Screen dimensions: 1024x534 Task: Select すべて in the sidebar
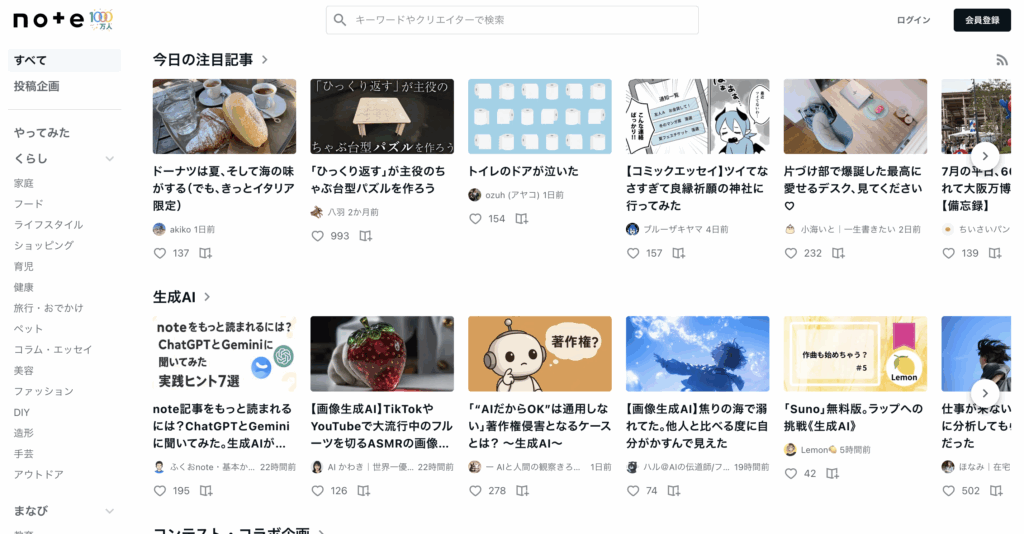point(30,60)
